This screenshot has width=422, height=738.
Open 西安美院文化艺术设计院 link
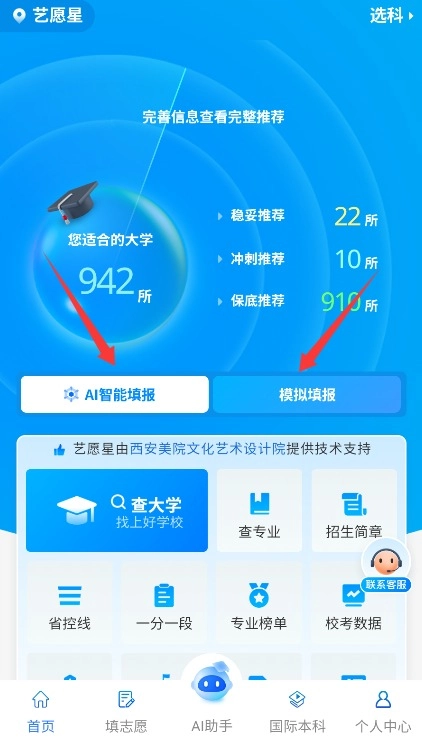(207, 449)
